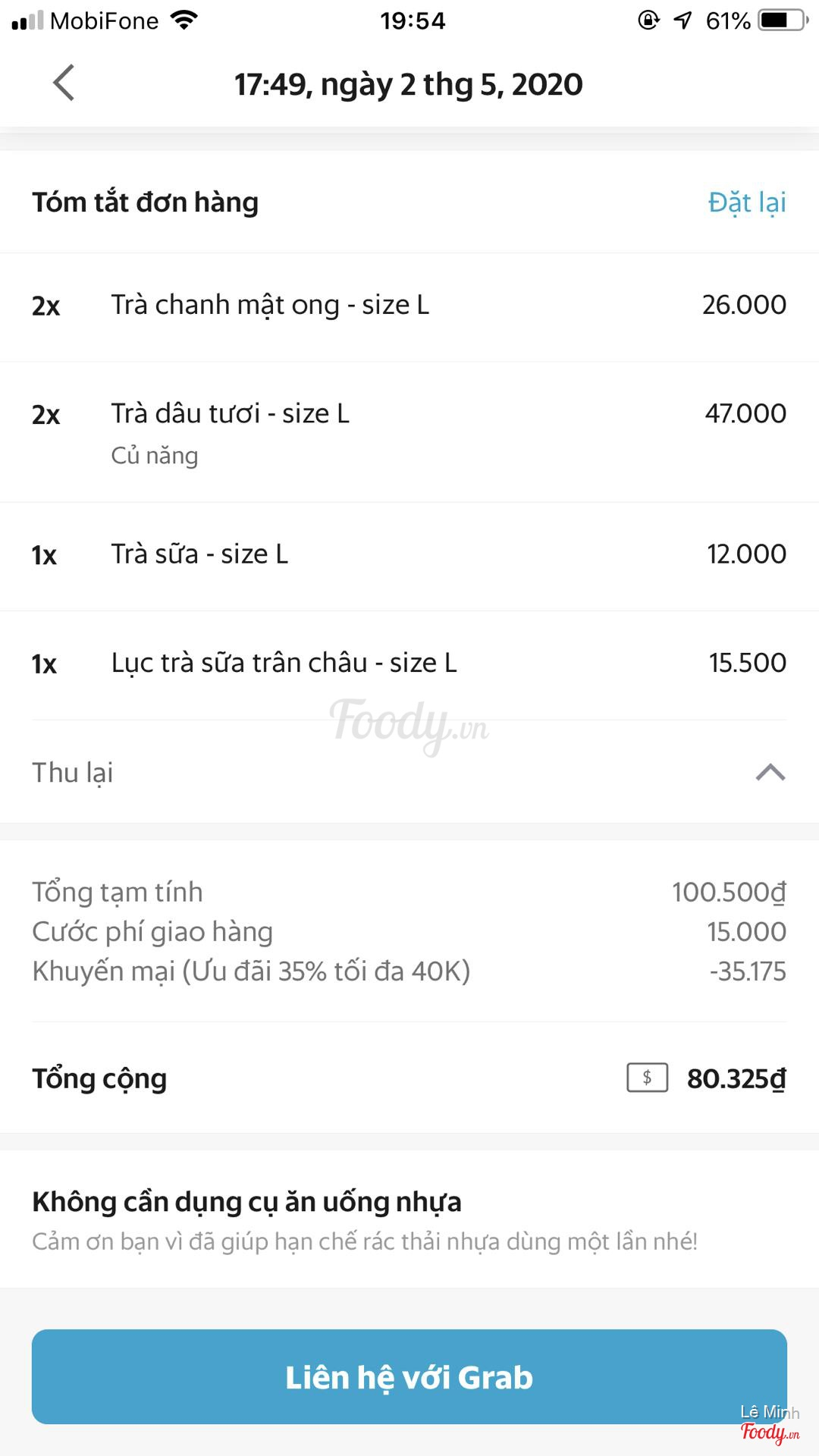Viewport: 819px width, 1456px height.
Task: Tap Liên hệ với Grab button
Action: coord(409,1376)
